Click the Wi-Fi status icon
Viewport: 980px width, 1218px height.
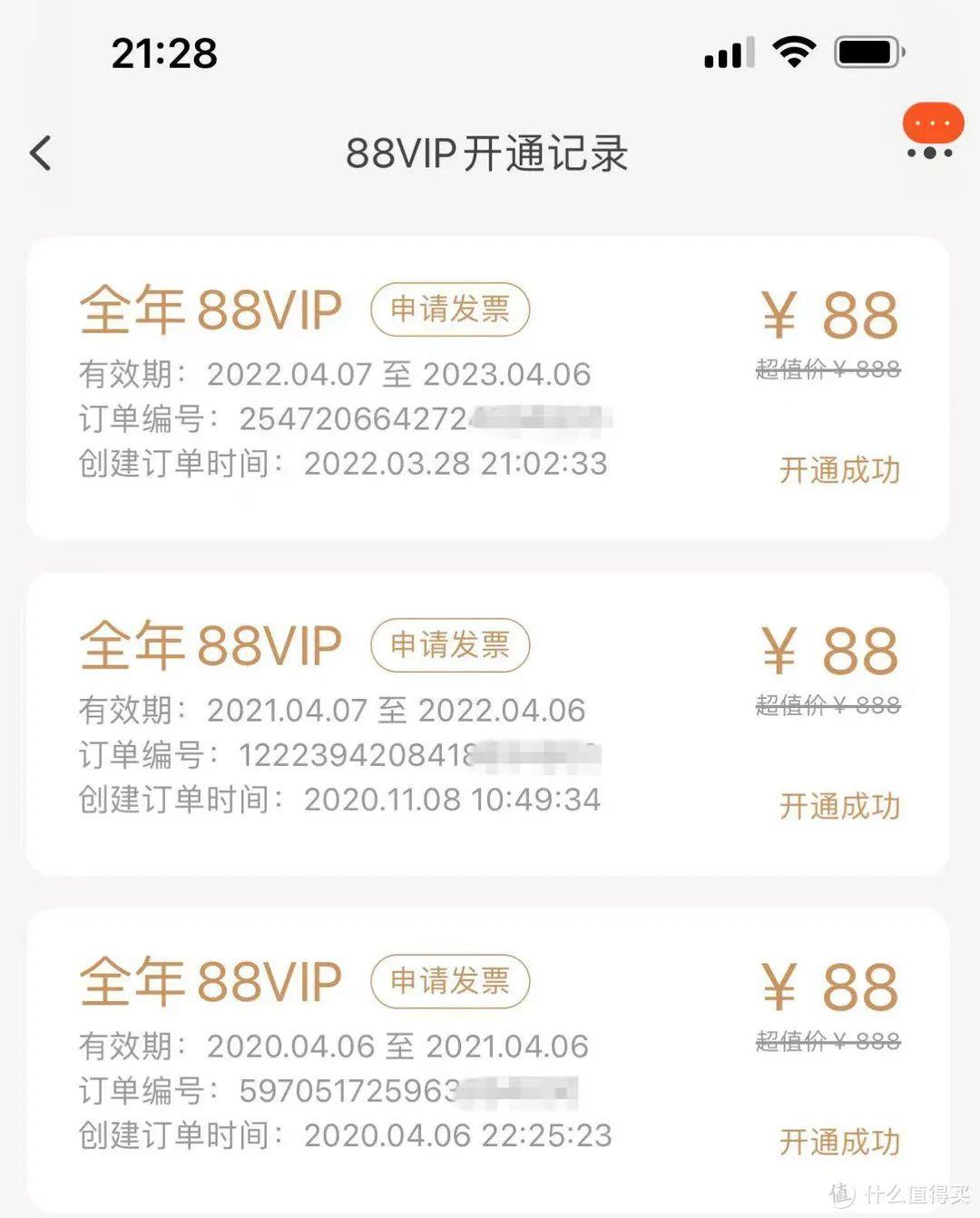coord(791,54)
